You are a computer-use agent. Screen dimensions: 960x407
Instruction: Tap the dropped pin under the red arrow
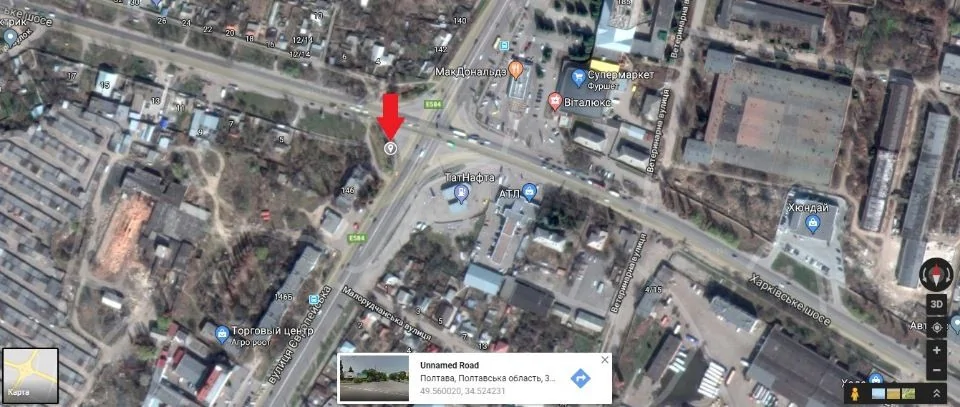(391, 148)
